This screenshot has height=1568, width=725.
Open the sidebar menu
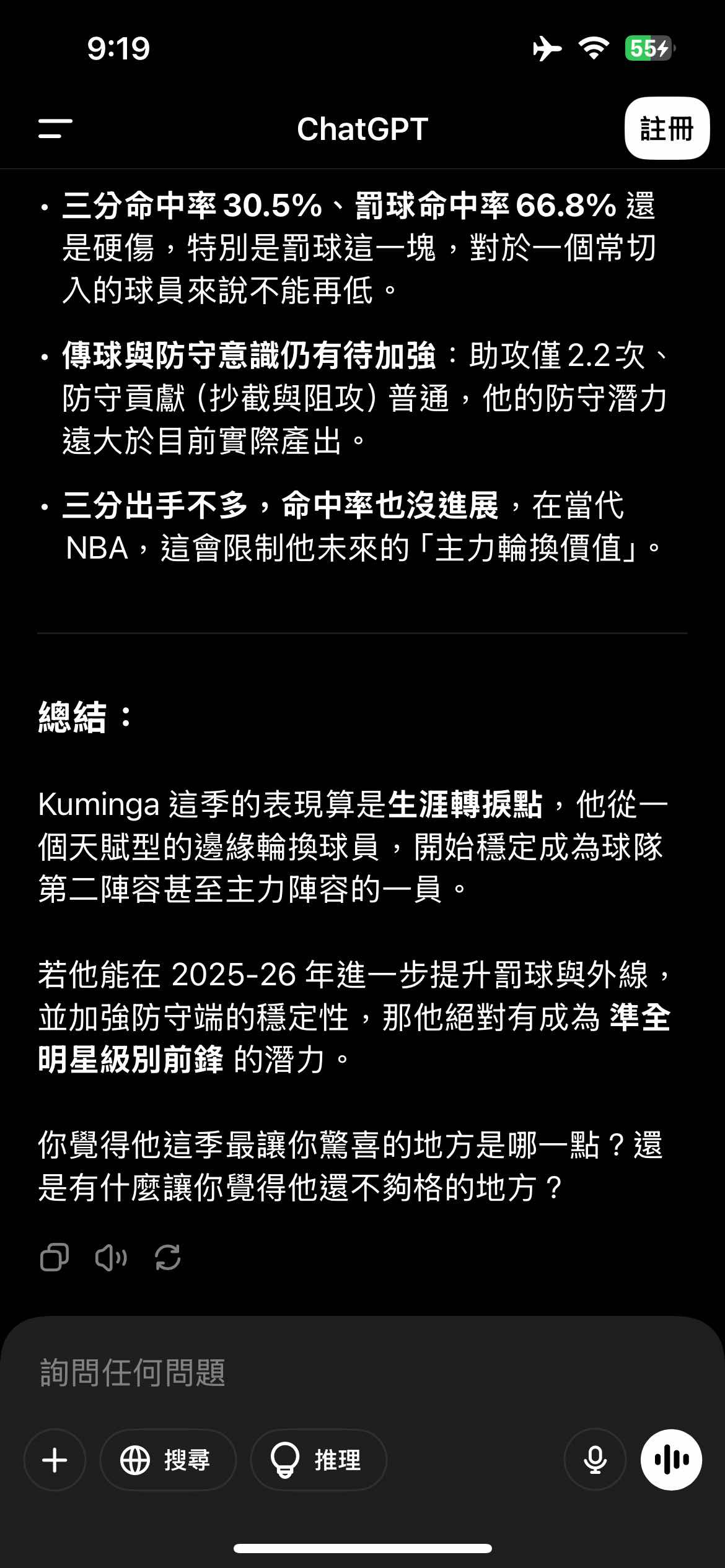tap(55, 129)
